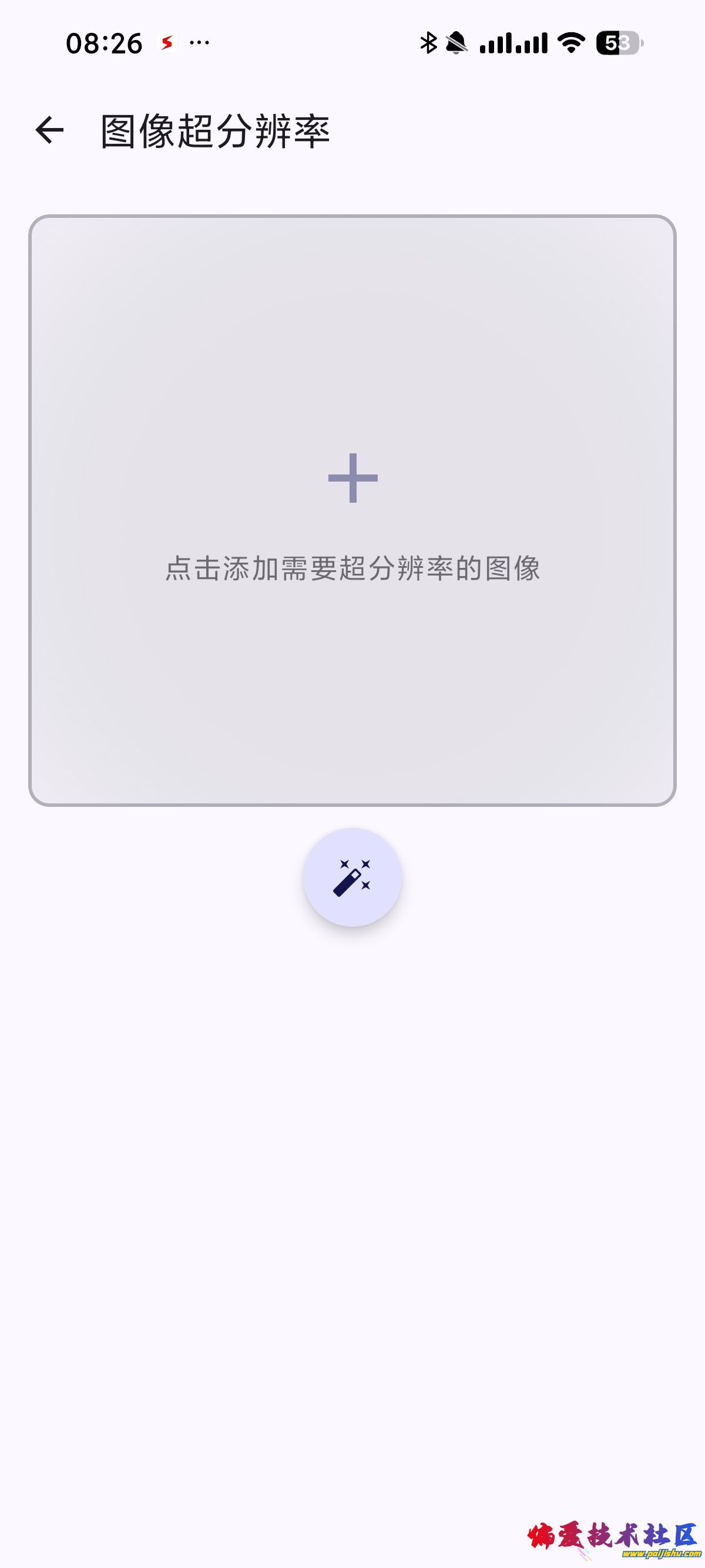Image resolution: width=705 pixels, height=1568 pixels.
Task: Click the back arrow to exit
Action: tap(49, 130)
